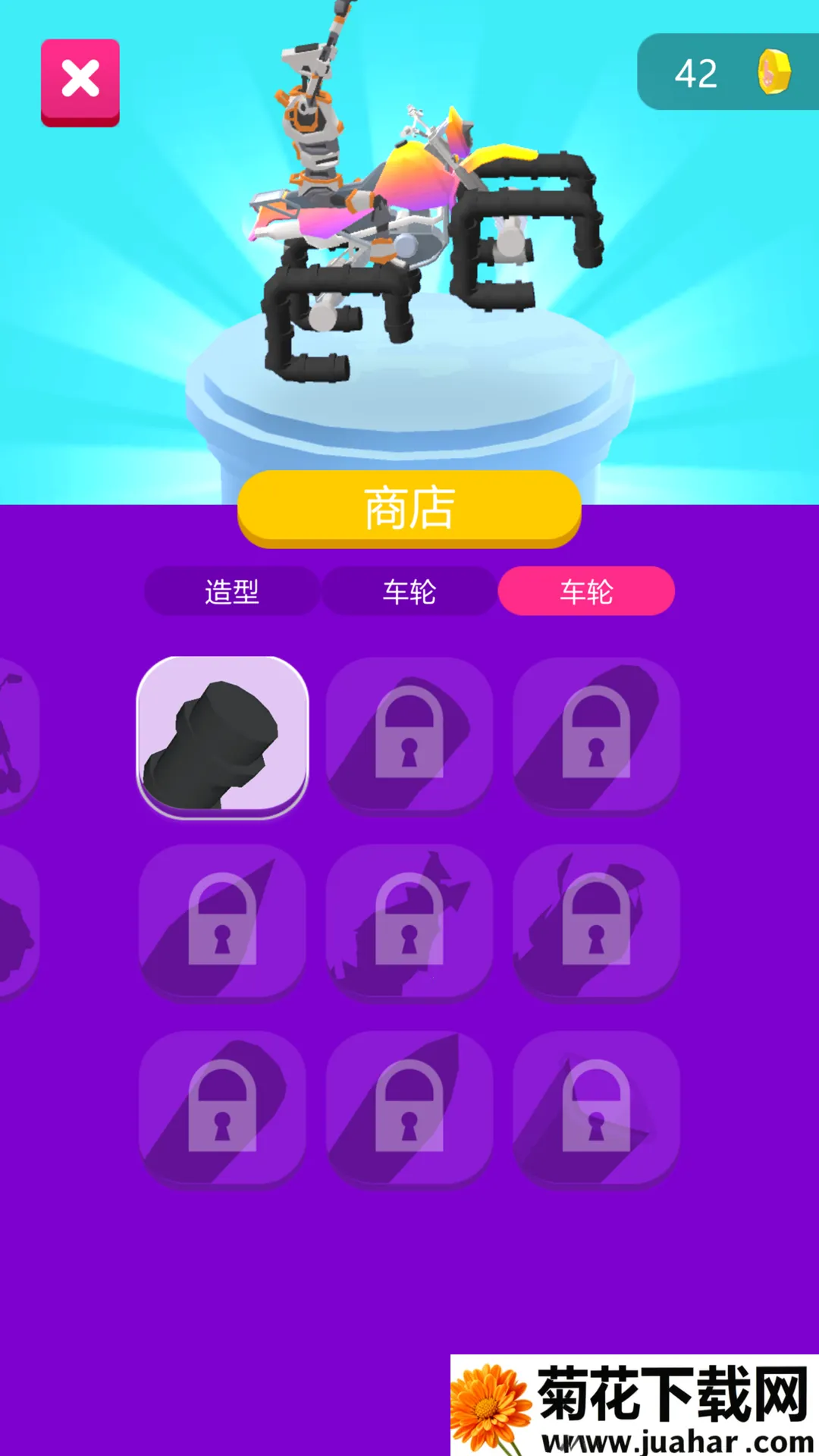Tap the coin counter showing 42

694,73
